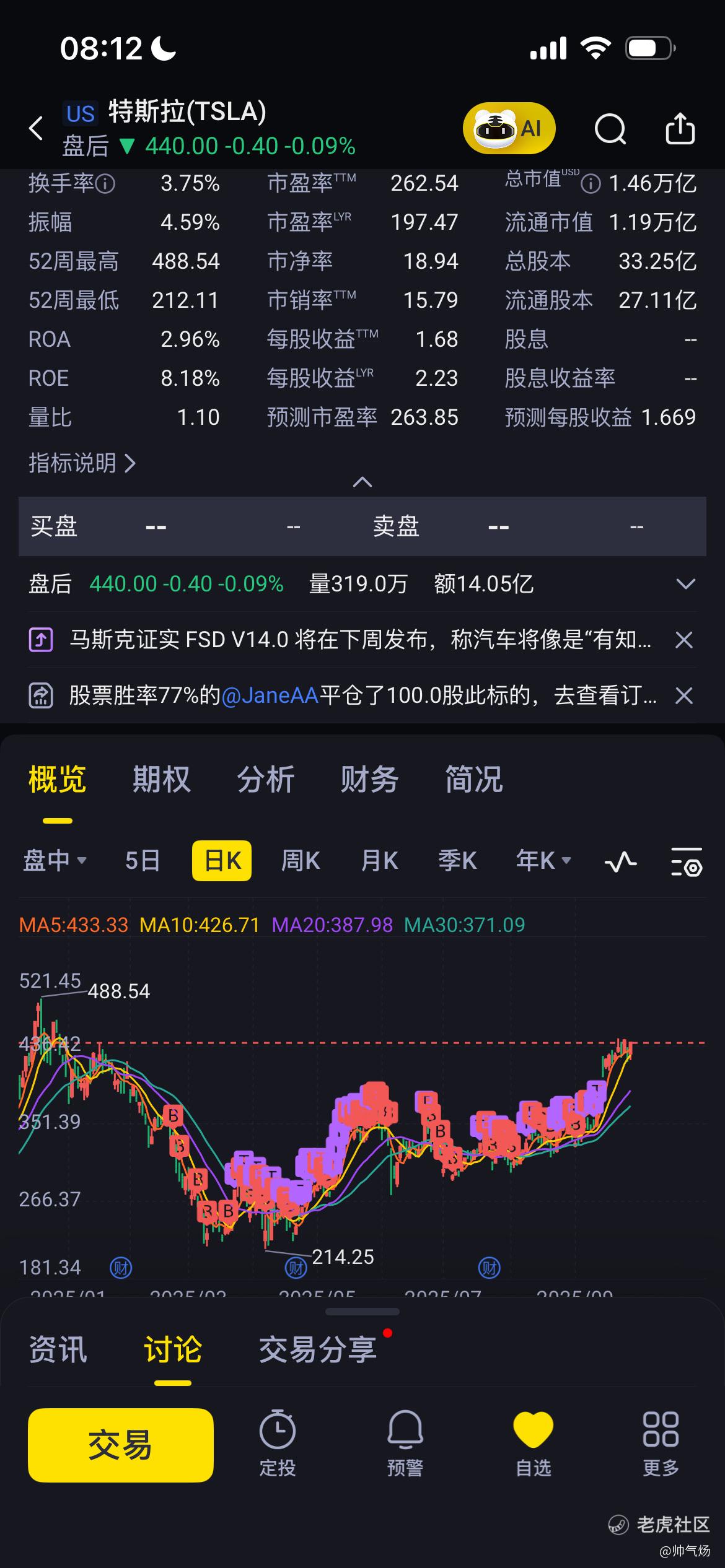This screenshot has height=1568, width=725.
Task: Open the AI assistant button
Action: click(509, 129)
